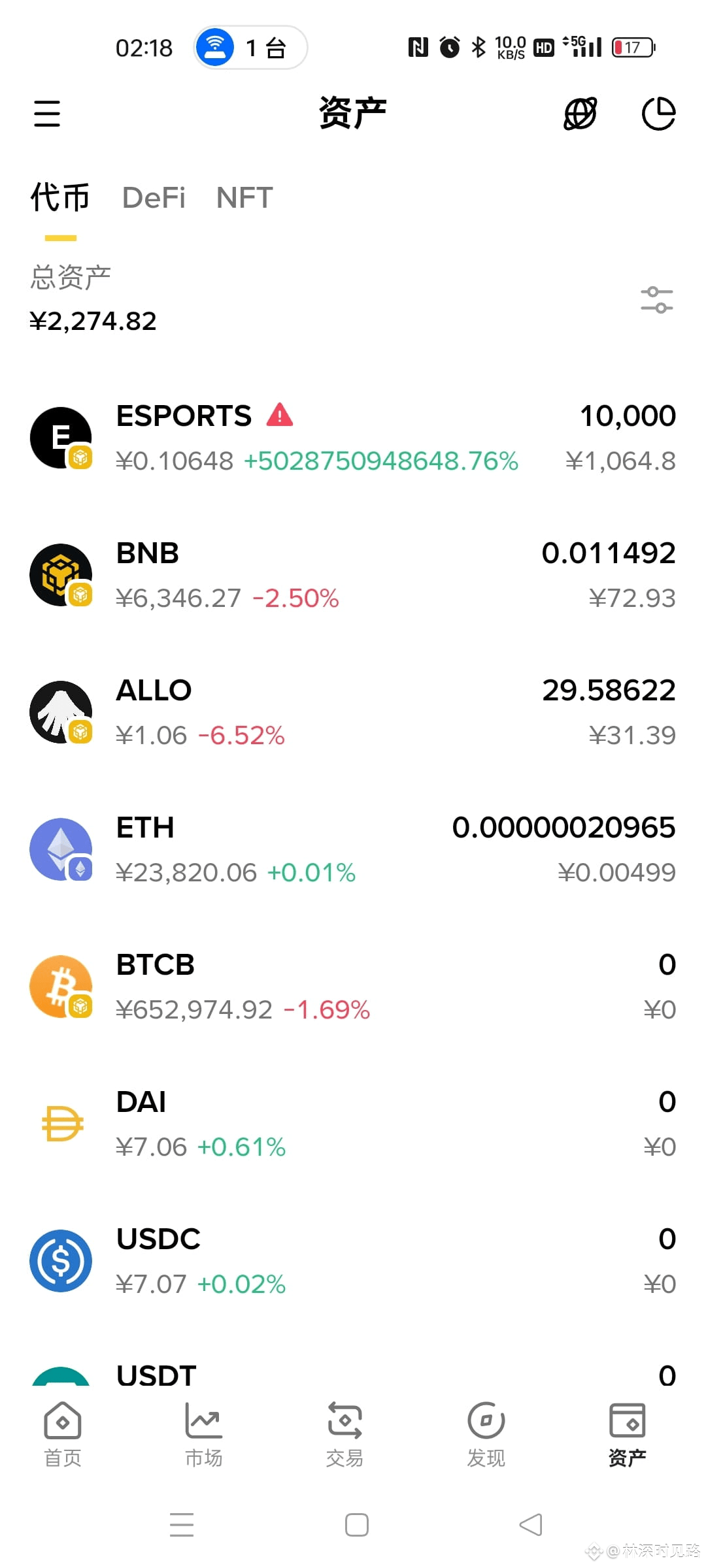Open the hamburger drawer menu
The image size is (706, 1568).
(47, 114)
